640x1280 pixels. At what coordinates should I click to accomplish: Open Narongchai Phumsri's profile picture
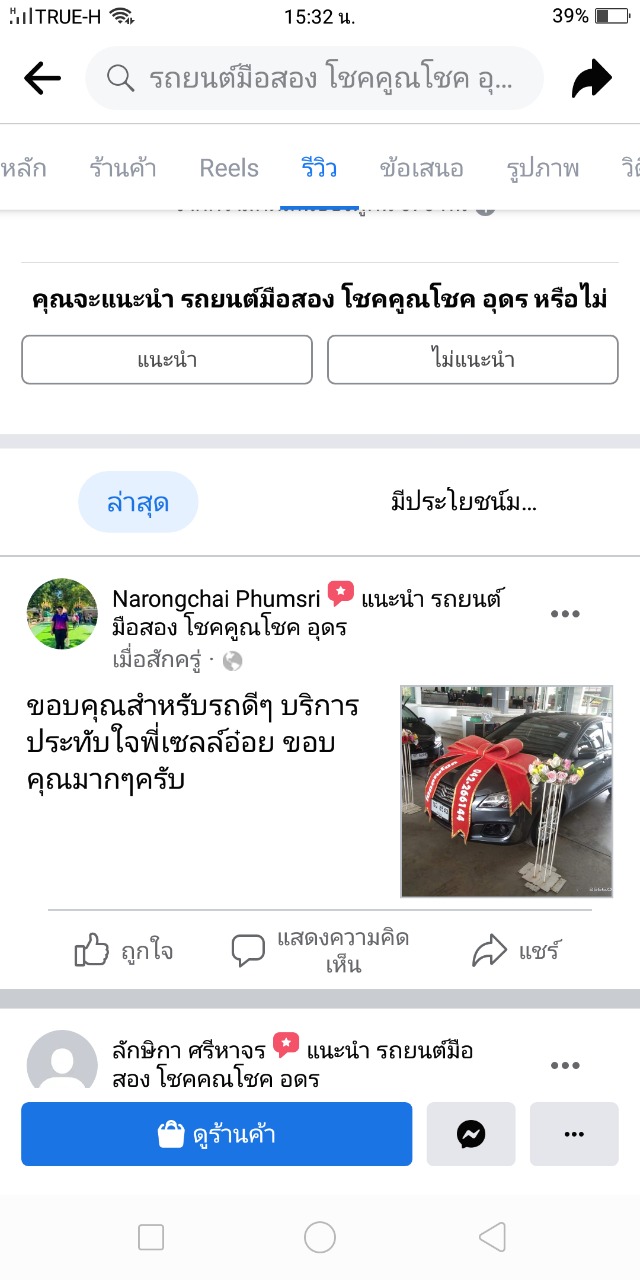point(62,614)
